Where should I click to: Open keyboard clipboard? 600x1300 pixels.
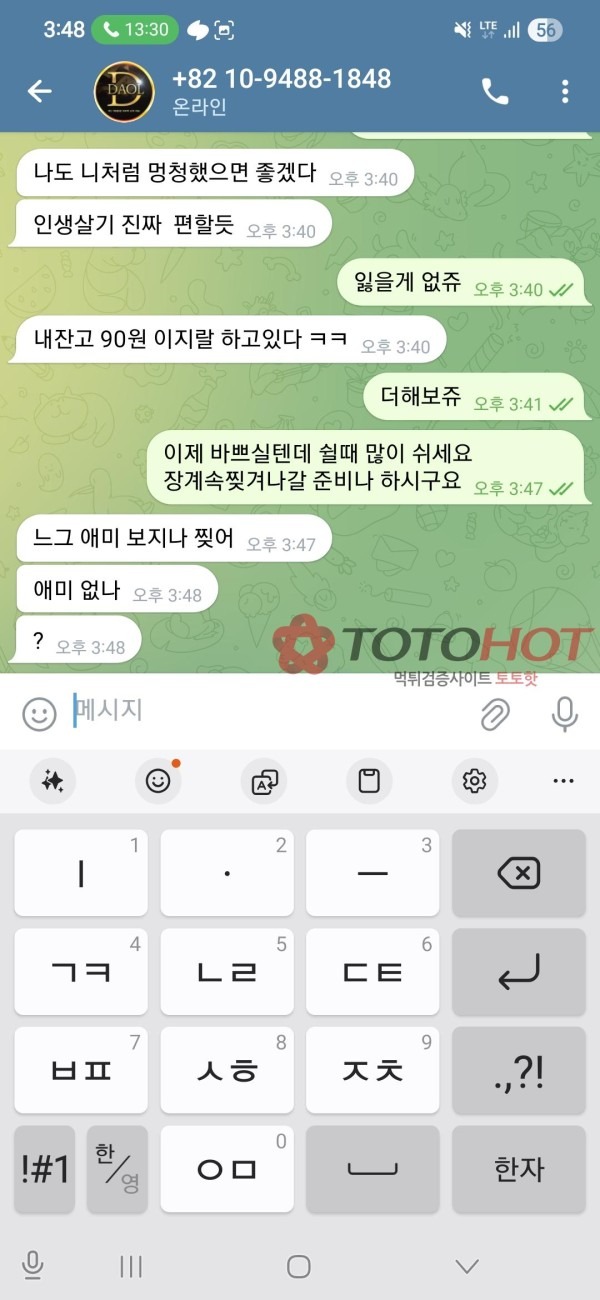[369, 781]
